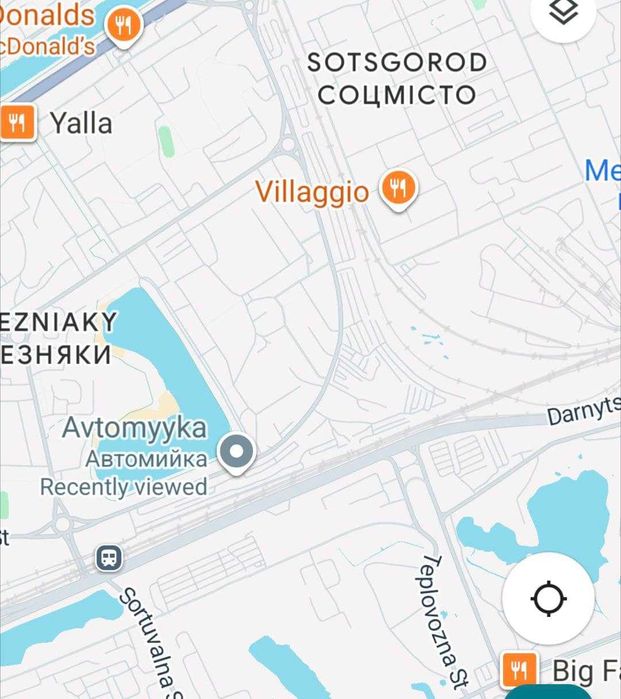The width and height of the screenshot is (621, 699).
Task: Open the Villaggio restaurant pin
Action: point(398,189)
